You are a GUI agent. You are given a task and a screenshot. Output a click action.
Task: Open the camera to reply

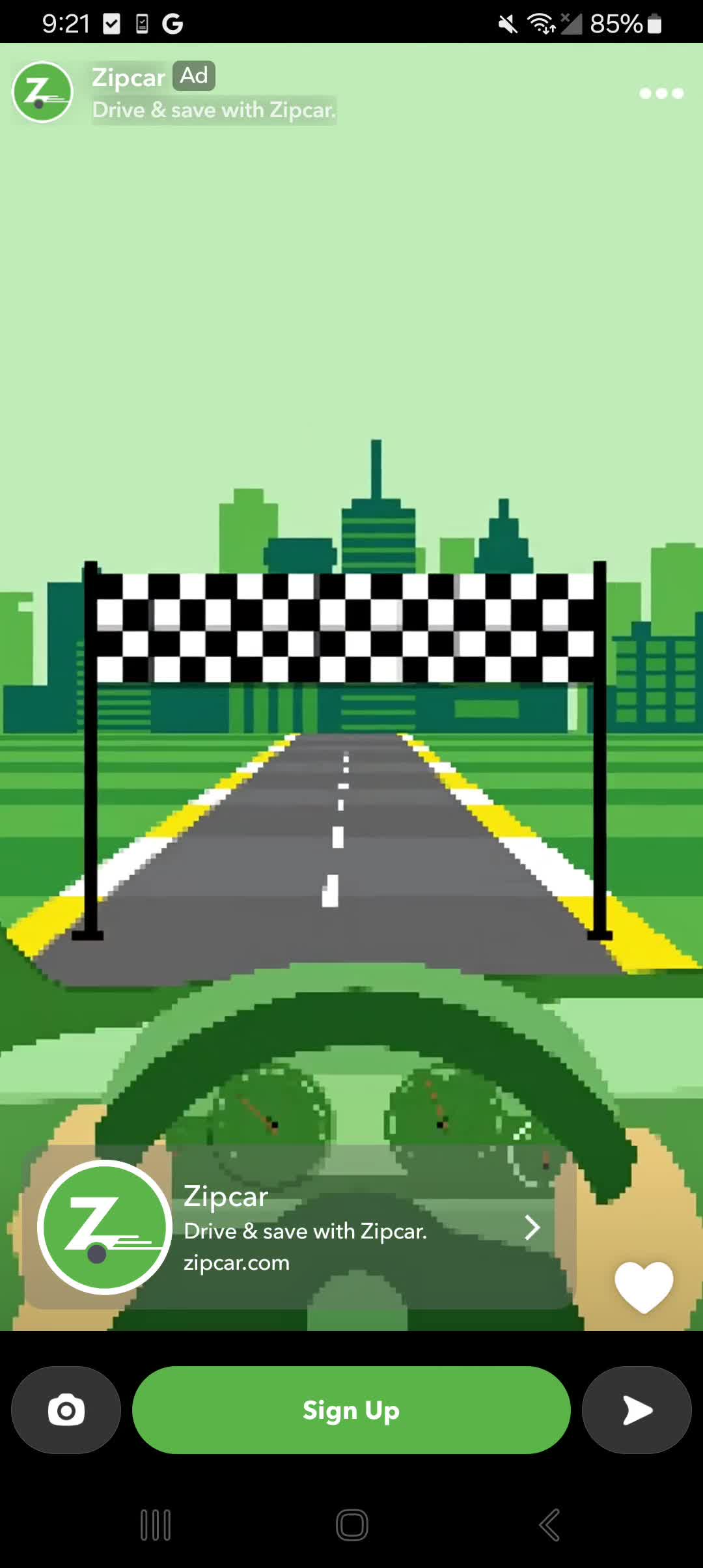point(66,1410)
